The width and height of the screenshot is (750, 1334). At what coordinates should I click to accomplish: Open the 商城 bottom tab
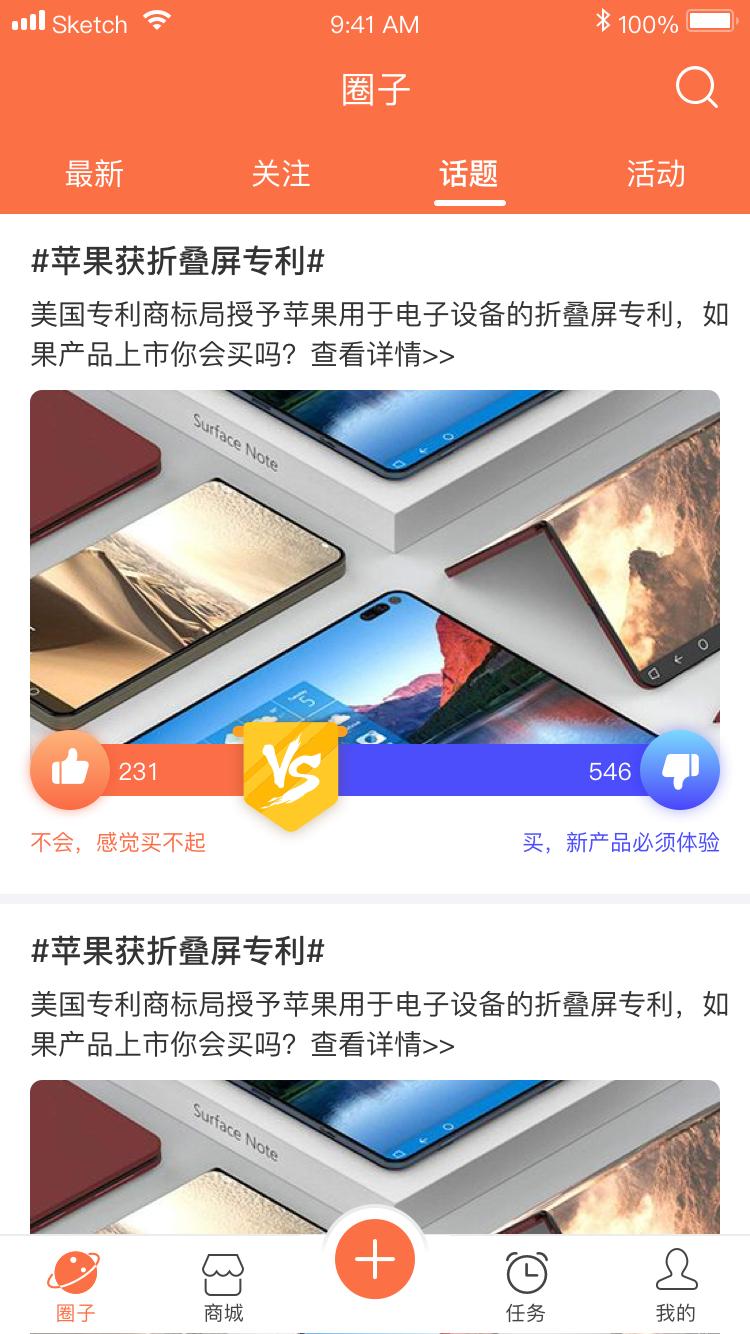tap(224, 1286)
